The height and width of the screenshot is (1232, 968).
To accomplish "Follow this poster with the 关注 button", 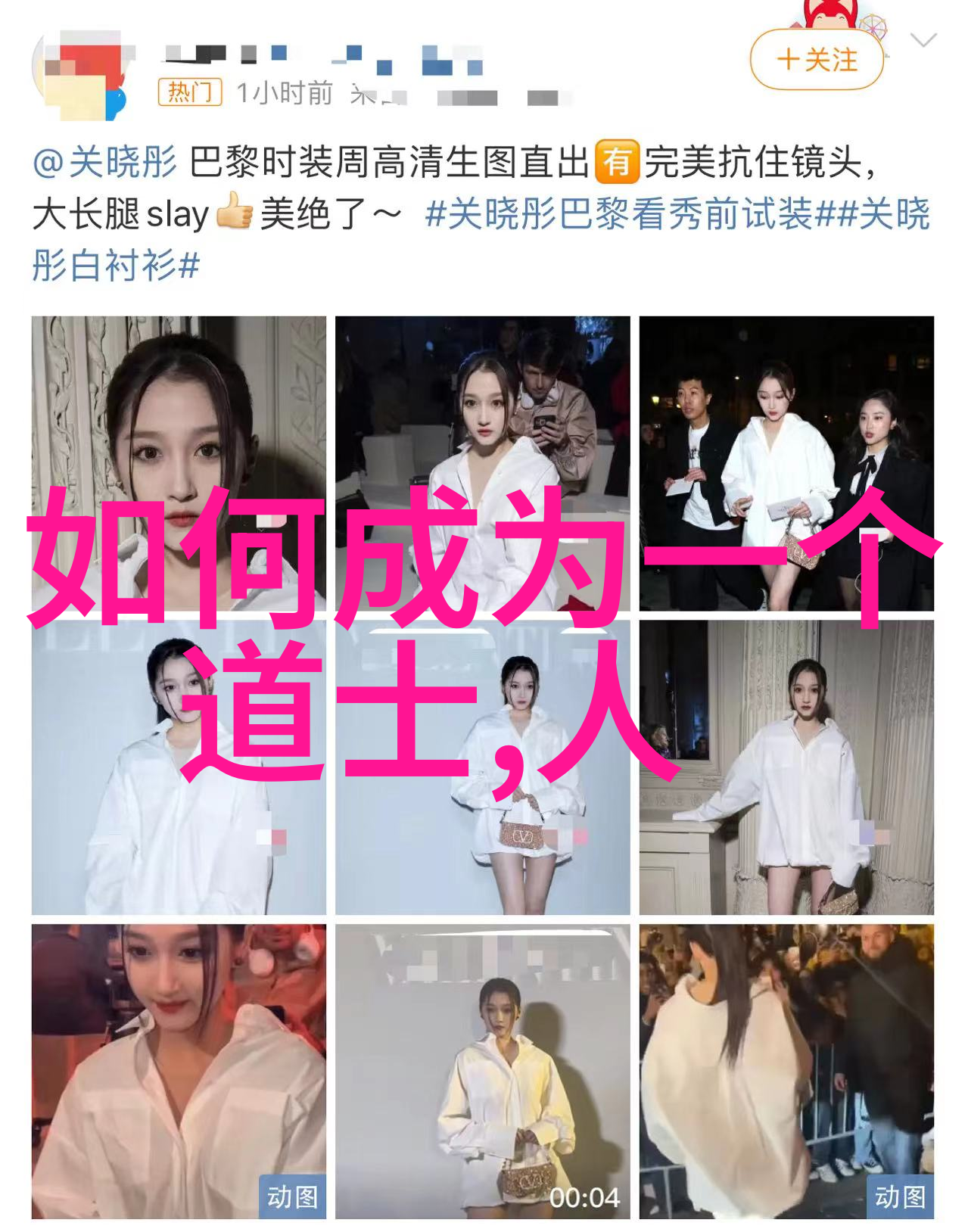I will pyautogui.click(x=817, y=60).
